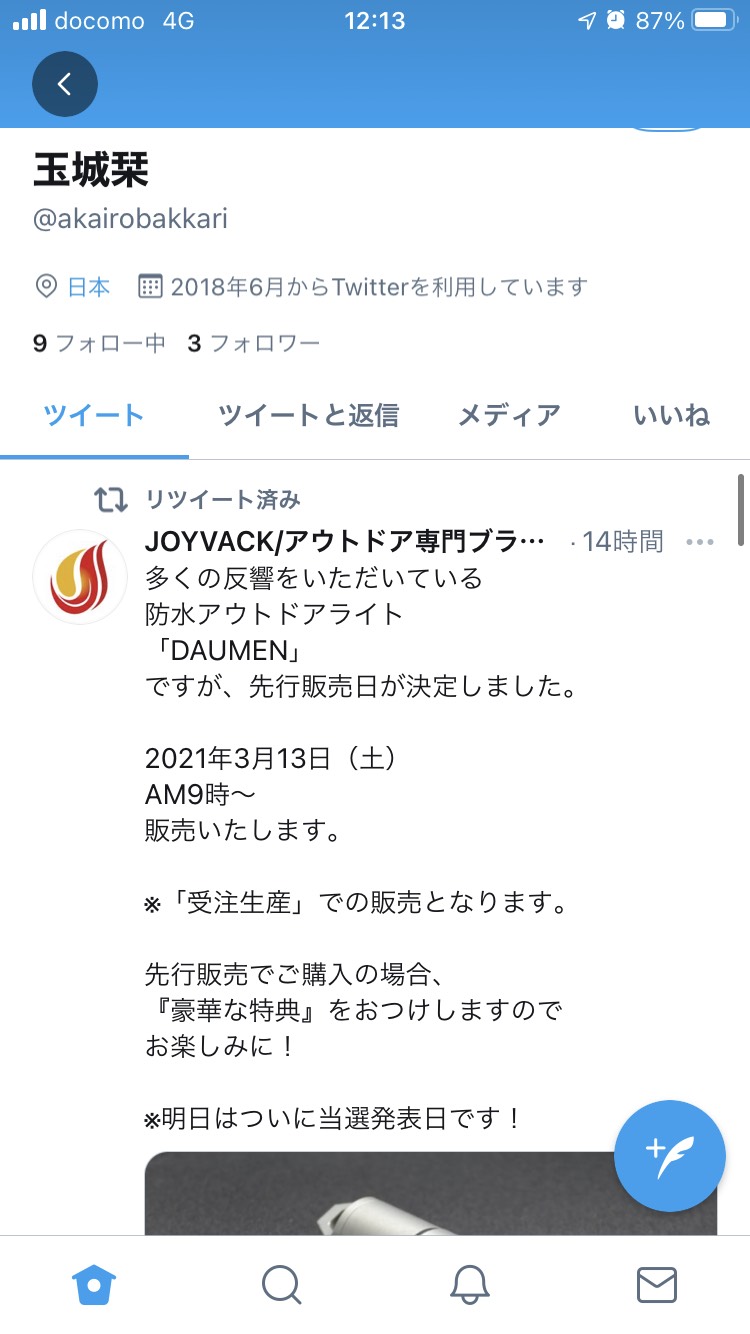Open the notifications bell tab
The width and height of the screenshot is (750, 1334).
[x=469, y=1284]
